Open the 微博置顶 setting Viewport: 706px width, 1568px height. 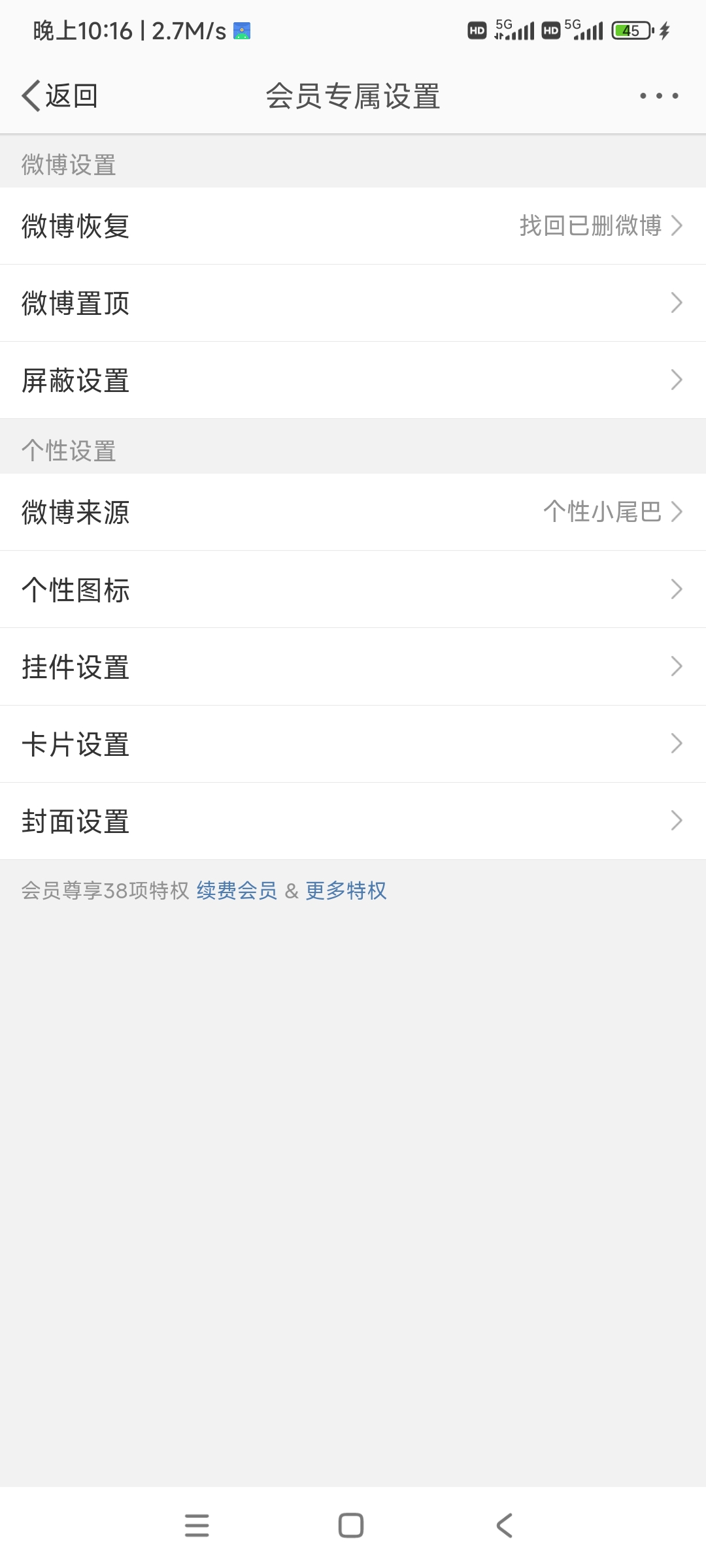tap(353, 303)
